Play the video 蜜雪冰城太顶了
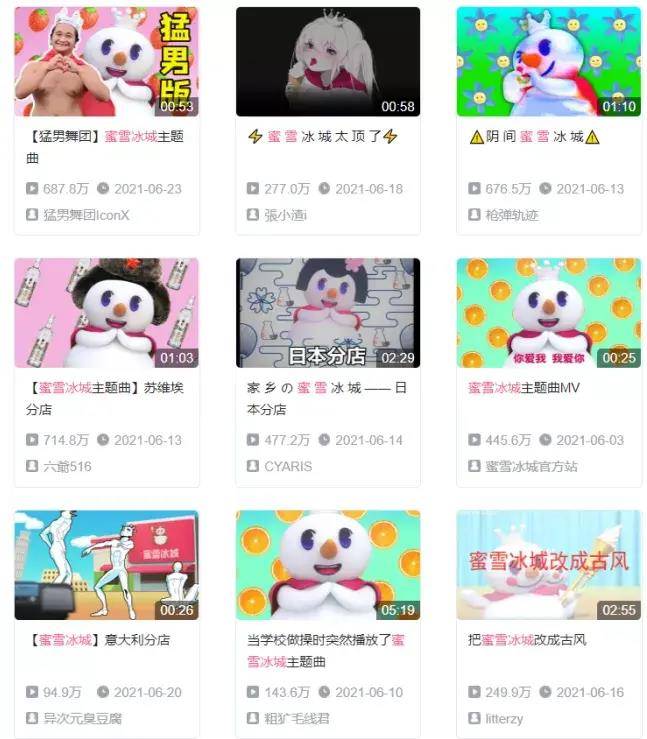 (x=328, y=61)
